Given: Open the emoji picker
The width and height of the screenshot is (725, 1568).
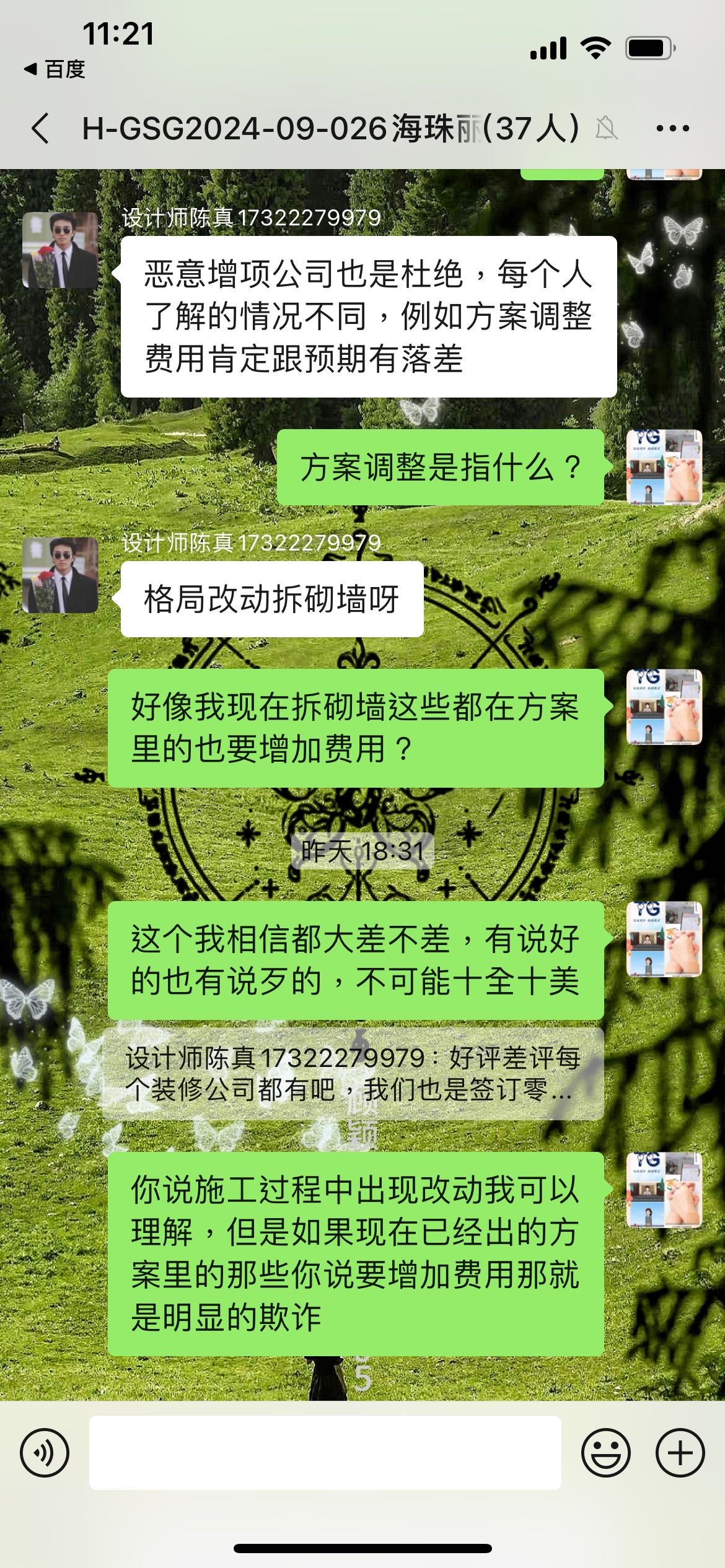Looking at the screenshot, I should point(605,1452).
